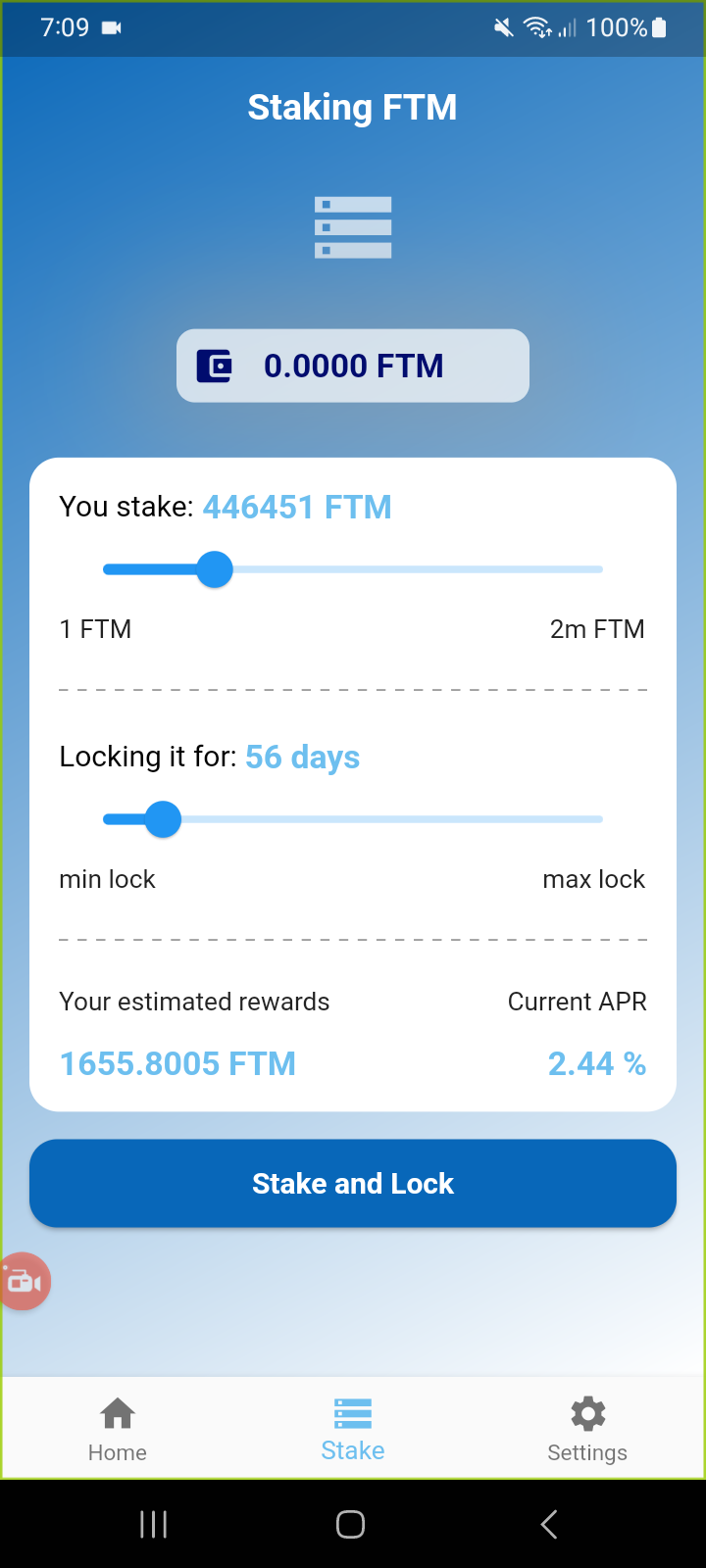This screenshot has height=1568, width=706.
Task: Click the staking servers icon below the title
Action: pos(352,226)
